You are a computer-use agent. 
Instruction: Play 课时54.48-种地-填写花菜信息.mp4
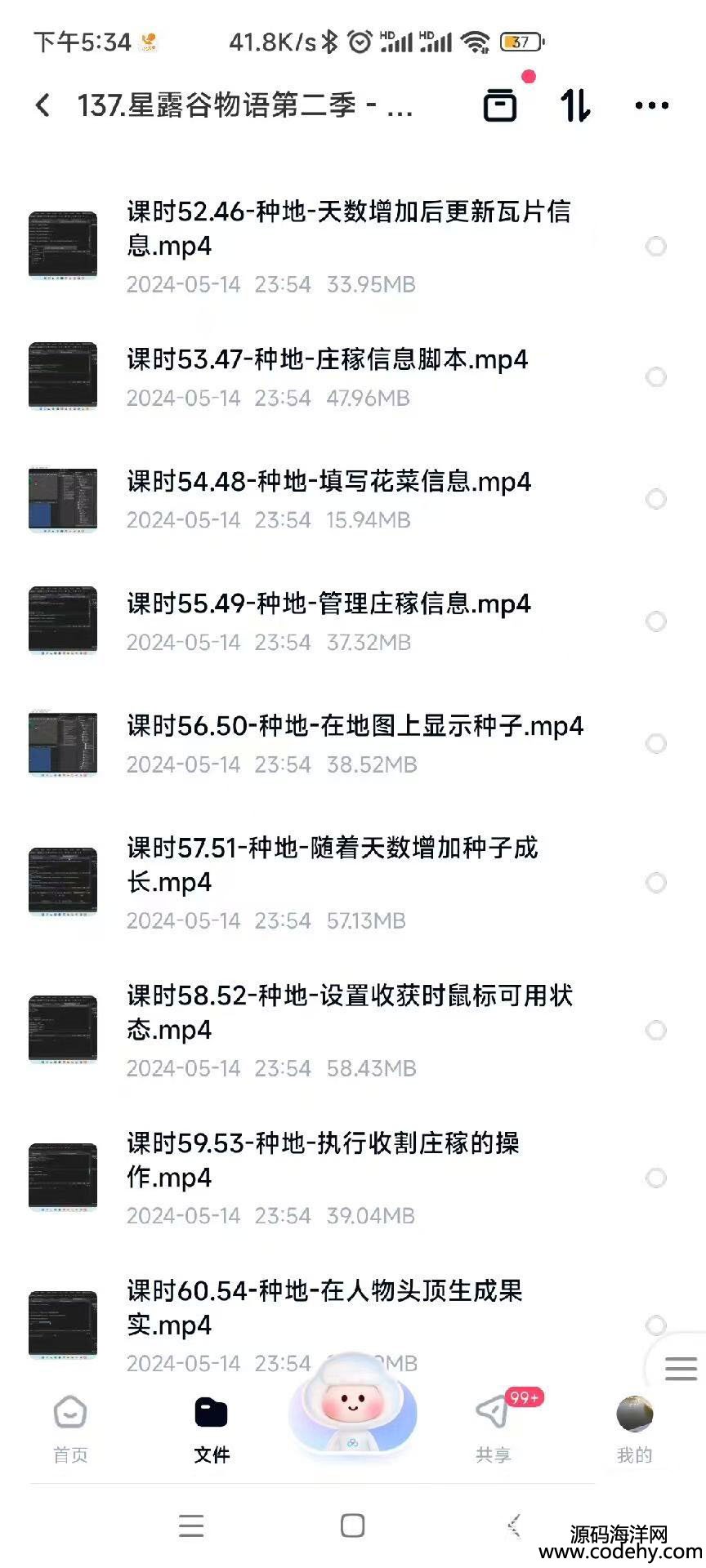click(x=328, y=482)
